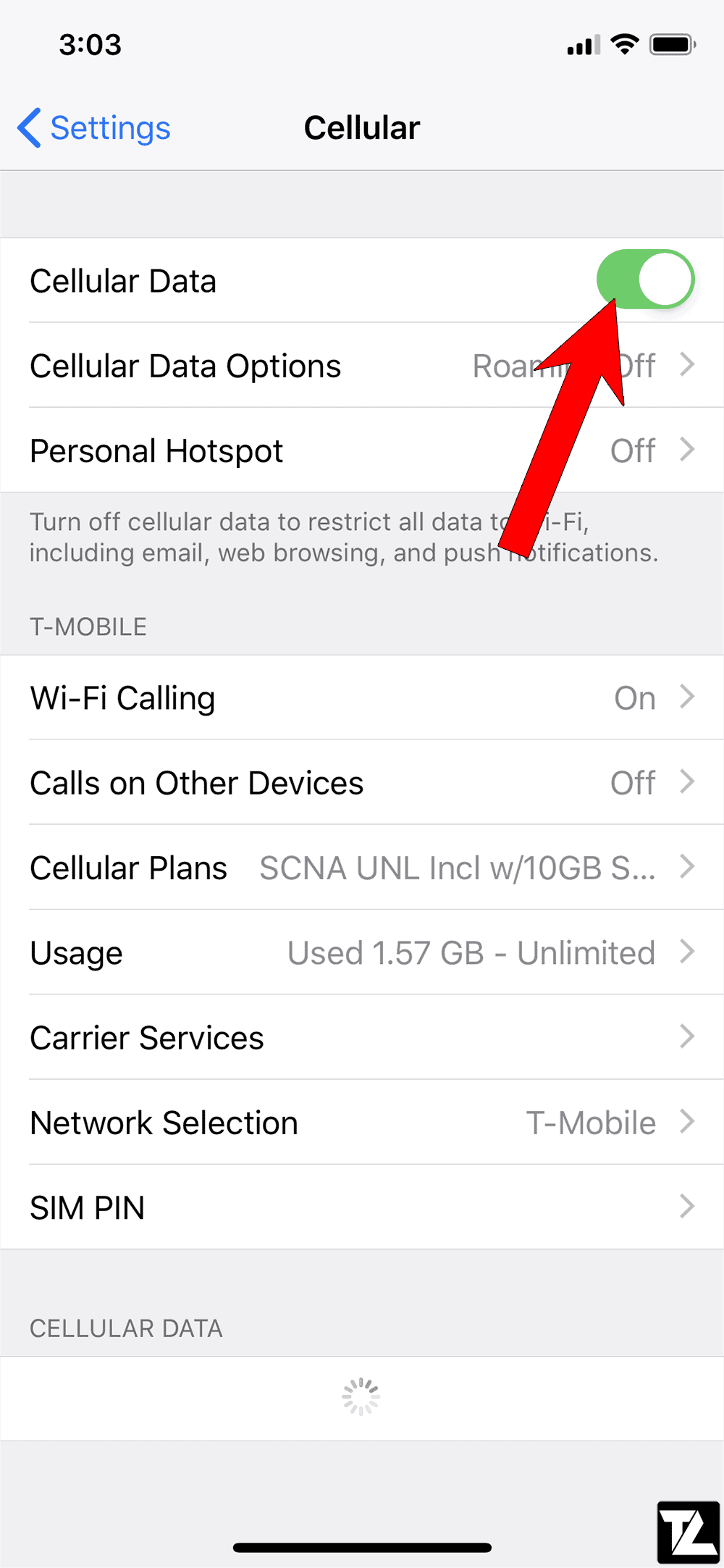Open Network Selection
Screen dimensions: 724x1568
[362, 1122]
